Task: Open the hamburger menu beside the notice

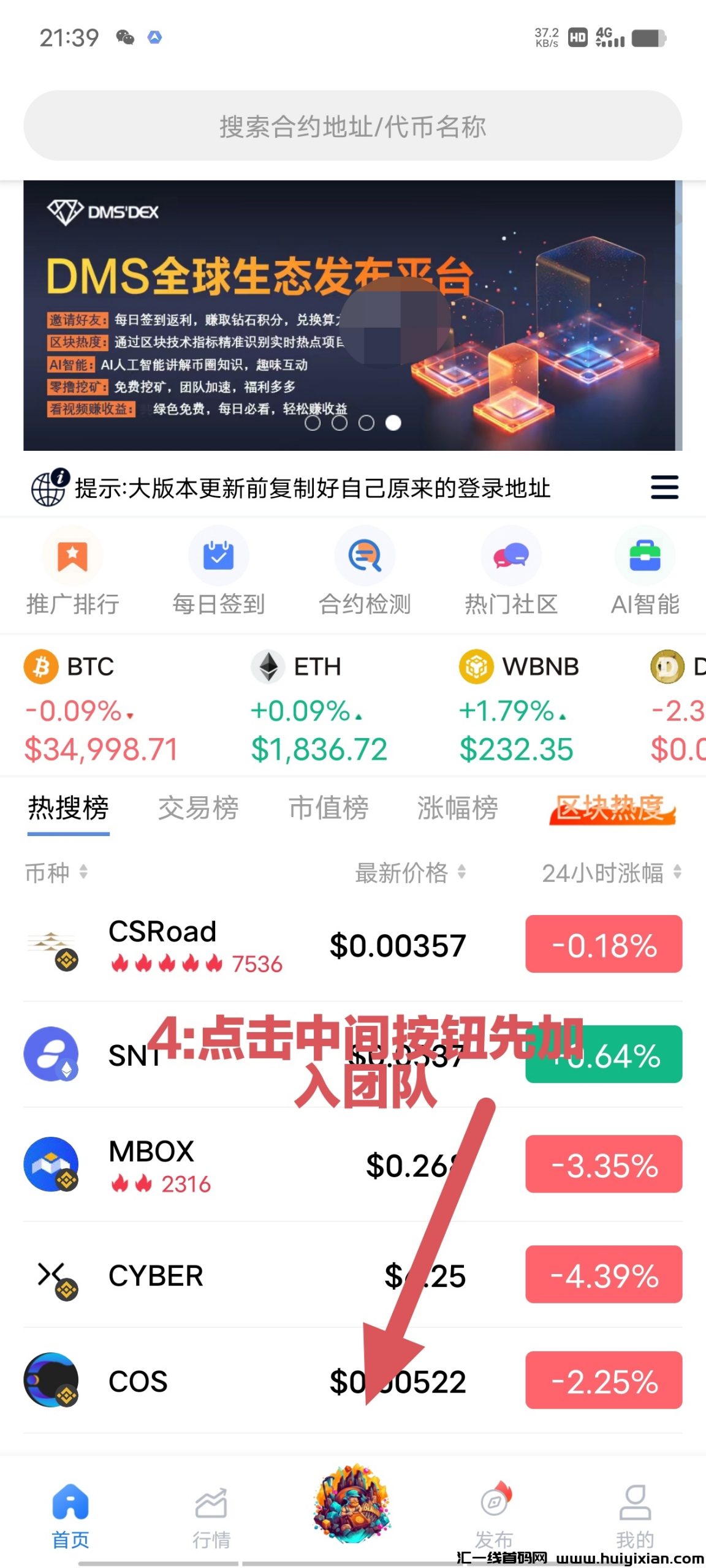Action: pyautogui.click(x=664, y=488)
